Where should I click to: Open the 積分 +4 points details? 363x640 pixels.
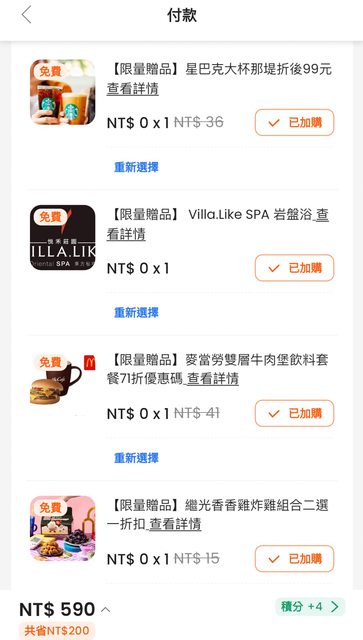pyautogui.click(x=310, y=607)
